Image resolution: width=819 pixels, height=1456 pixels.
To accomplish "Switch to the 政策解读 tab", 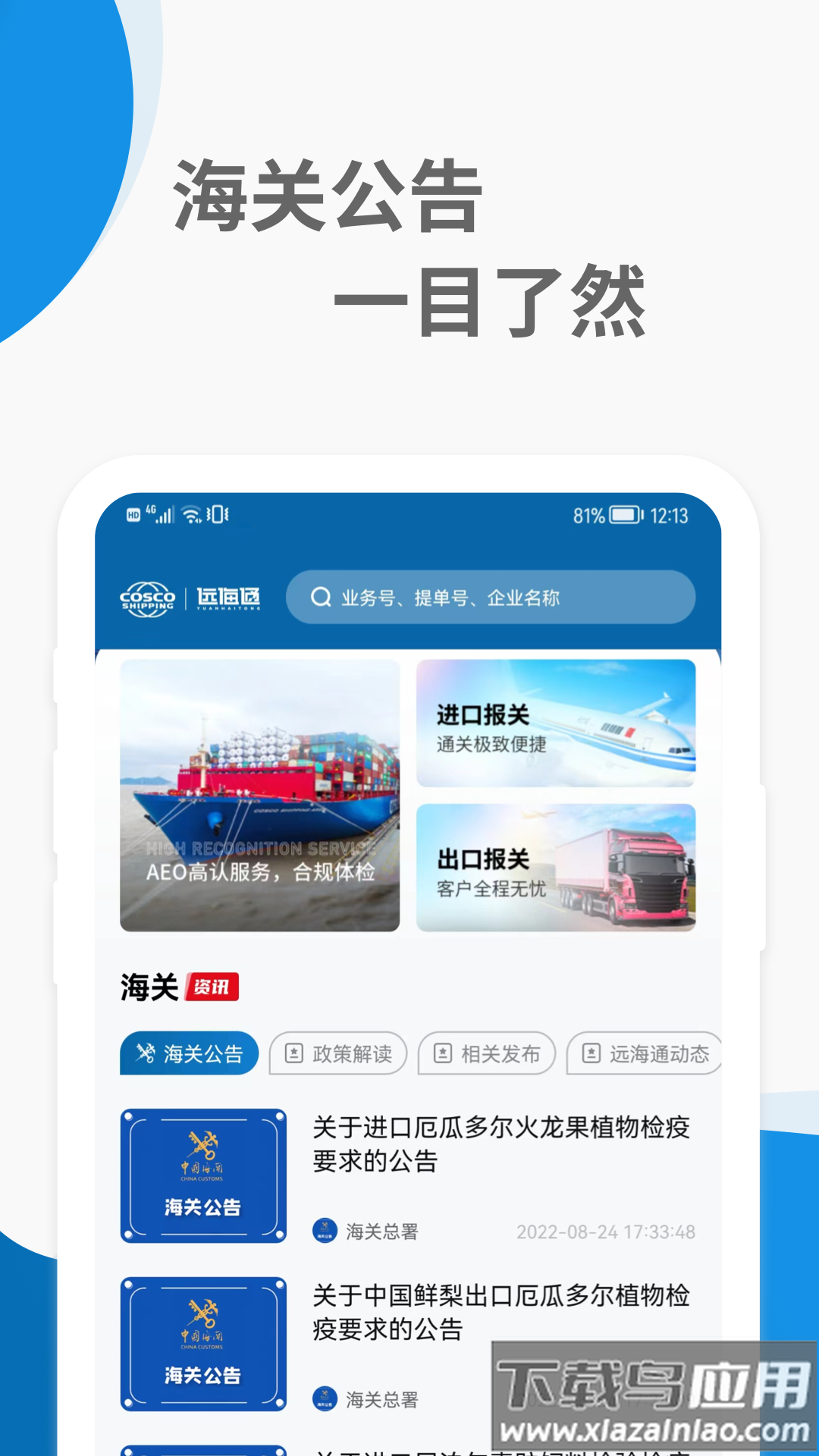I will [337, 1053].
